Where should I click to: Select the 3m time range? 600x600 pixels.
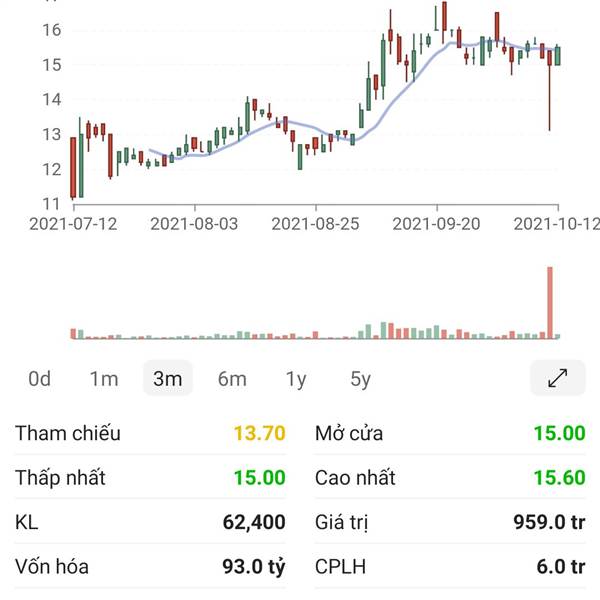[x=168, y=379]
